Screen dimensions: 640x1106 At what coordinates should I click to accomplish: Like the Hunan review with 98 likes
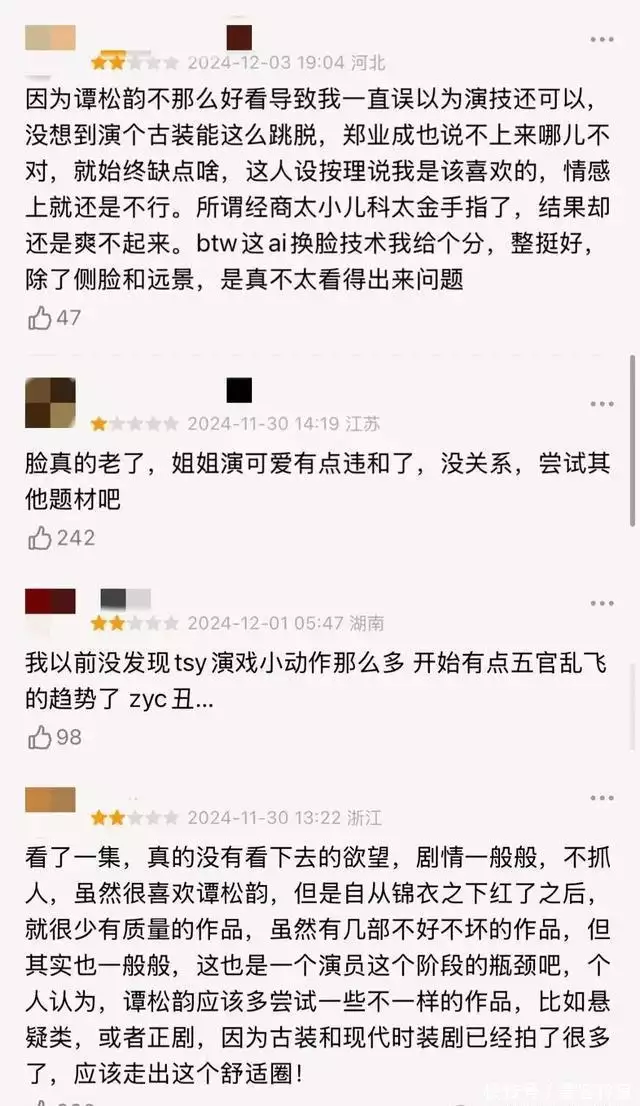(40, 738)
